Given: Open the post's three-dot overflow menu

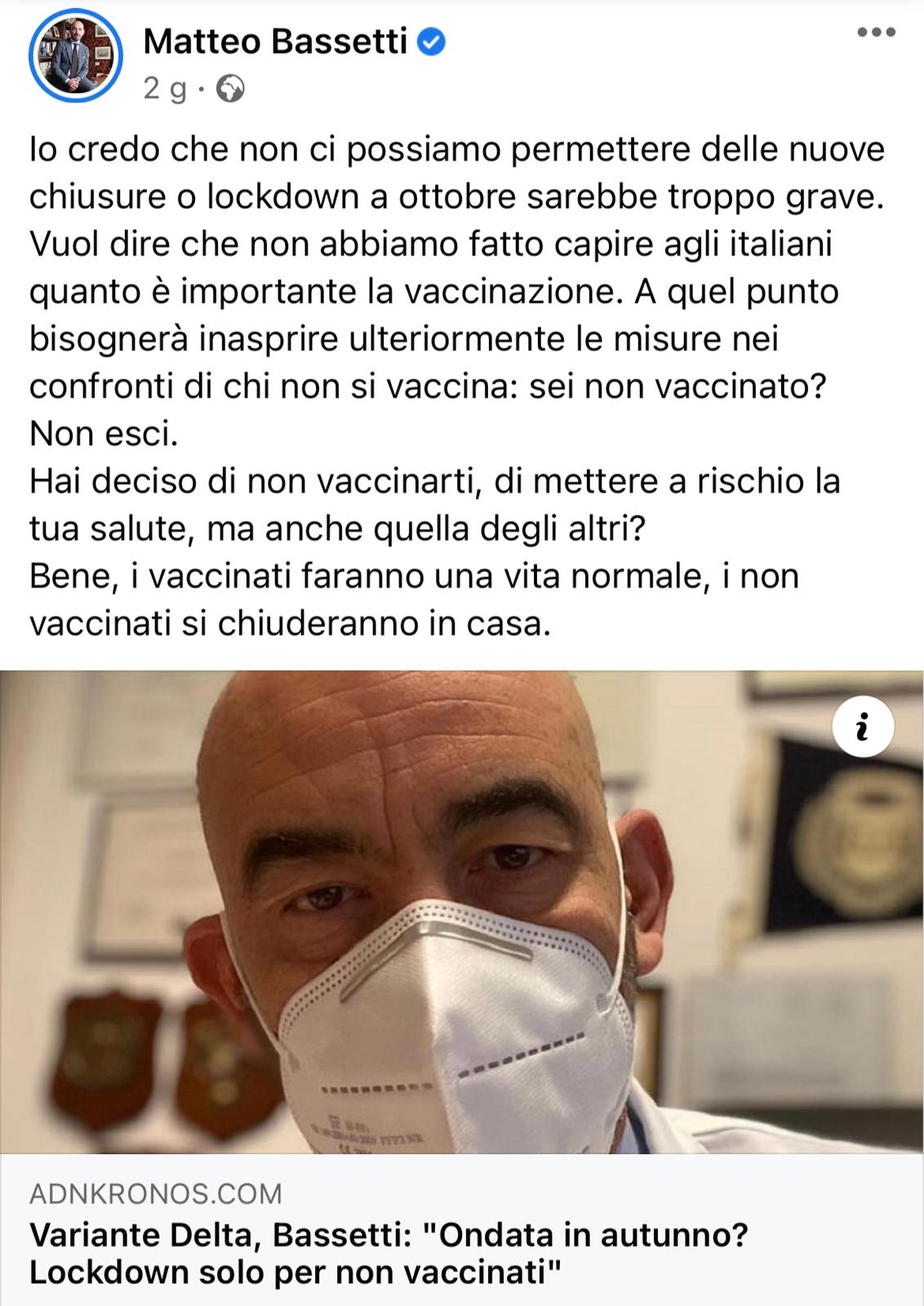Looking at the screenshot, I should 876,33.
